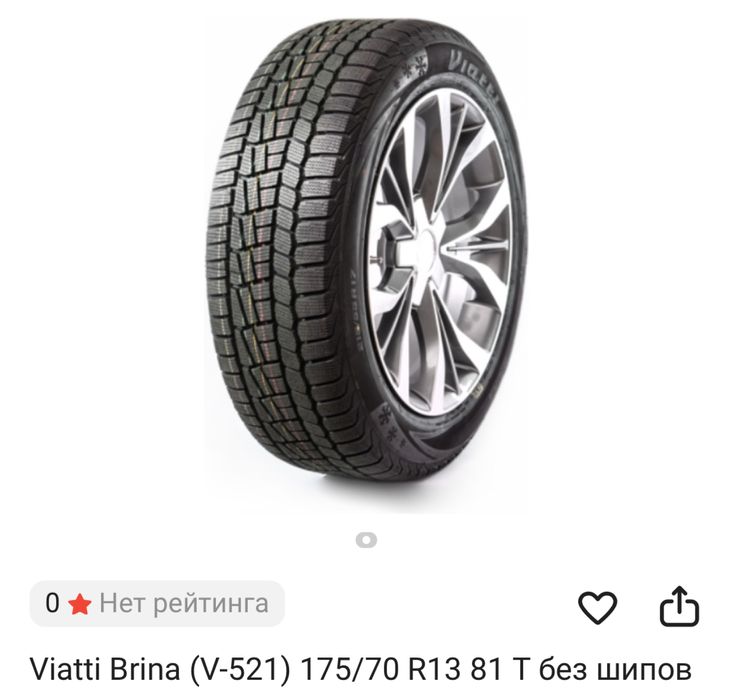Open the tire product photo

(x=366, y=265)
